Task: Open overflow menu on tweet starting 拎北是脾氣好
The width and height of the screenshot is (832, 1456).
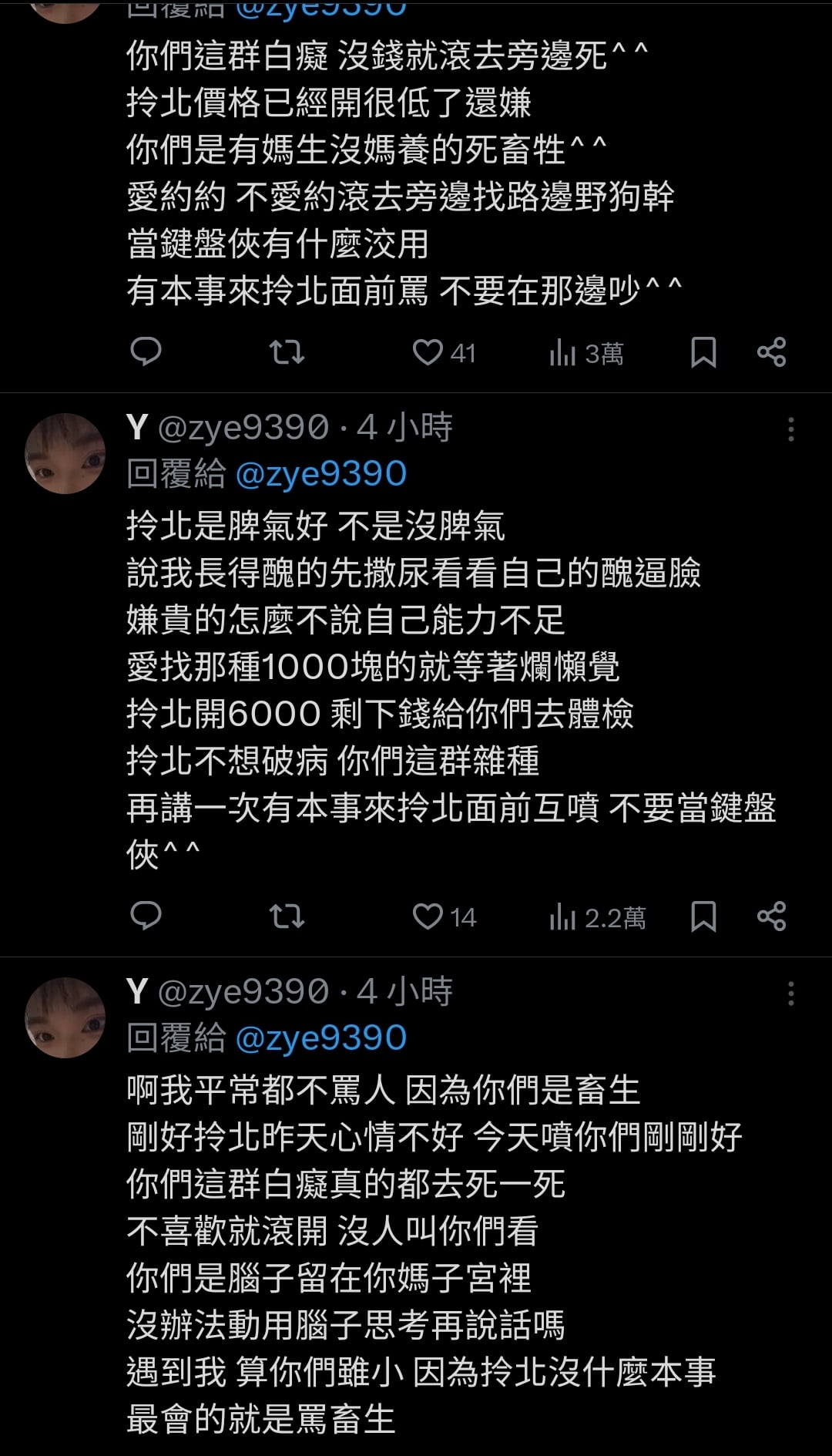Action: [790, 429]
